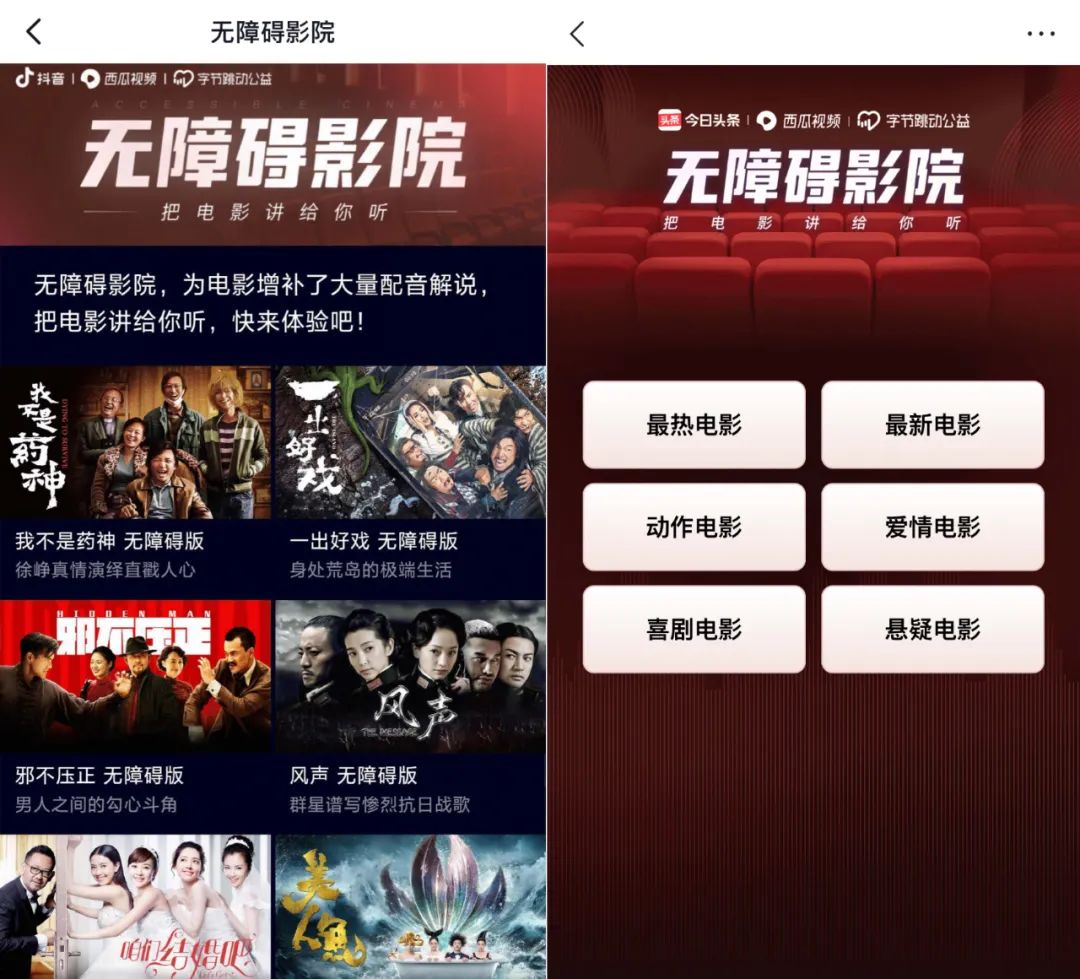Choose the 悬疑电影 button
1080x979 pixels.
[x=932, y=629]
